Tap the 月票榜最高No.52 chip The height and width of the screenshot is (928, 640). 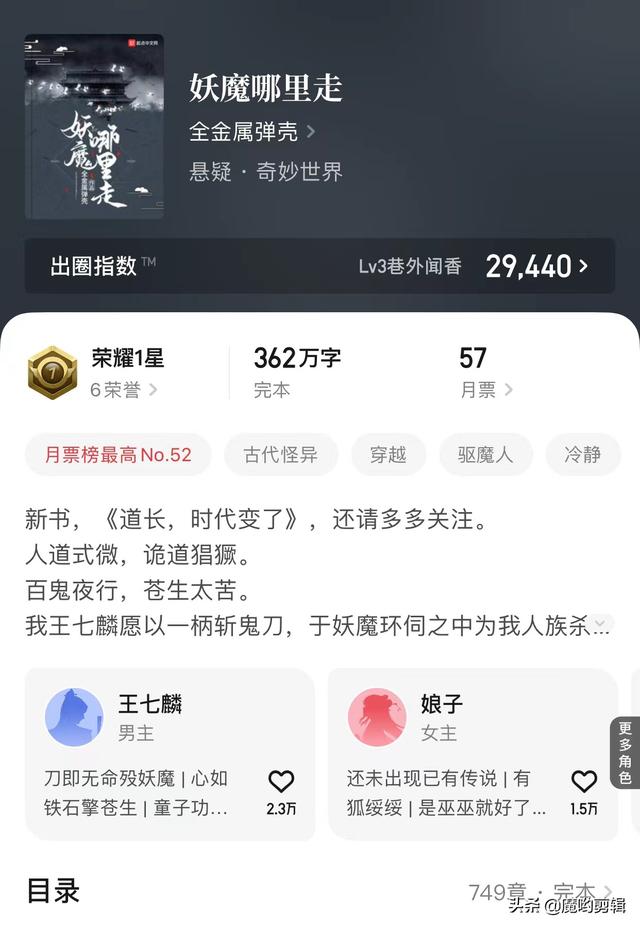coord(118,455)
